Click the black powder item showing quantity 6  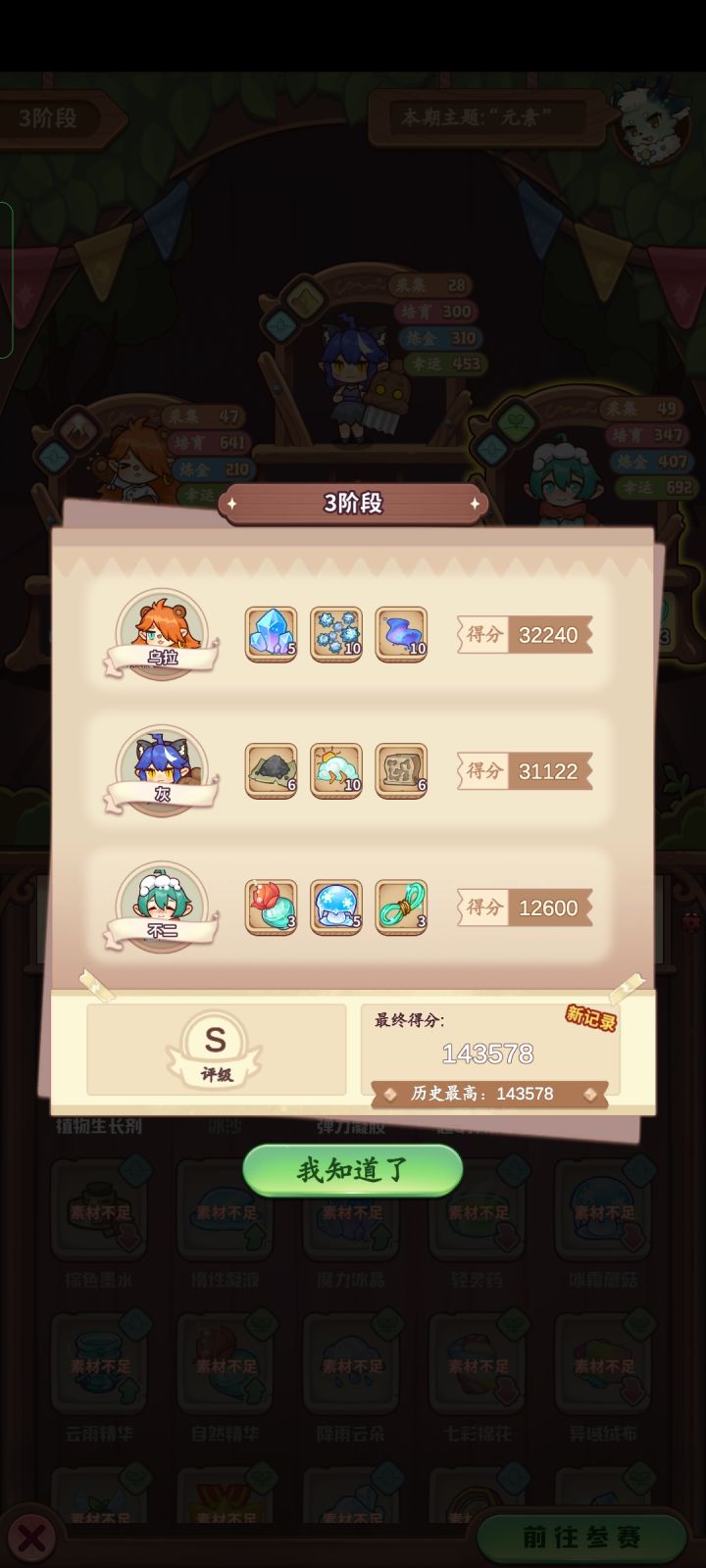click(272, 770)
